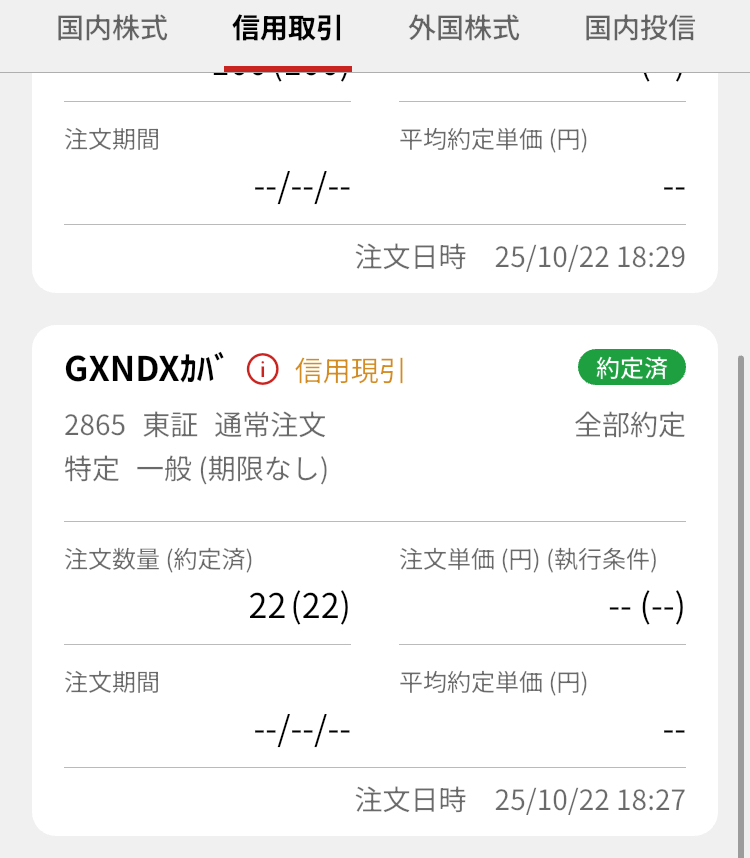Open the order card dated 25/10/22 18:29

point(375,180)
